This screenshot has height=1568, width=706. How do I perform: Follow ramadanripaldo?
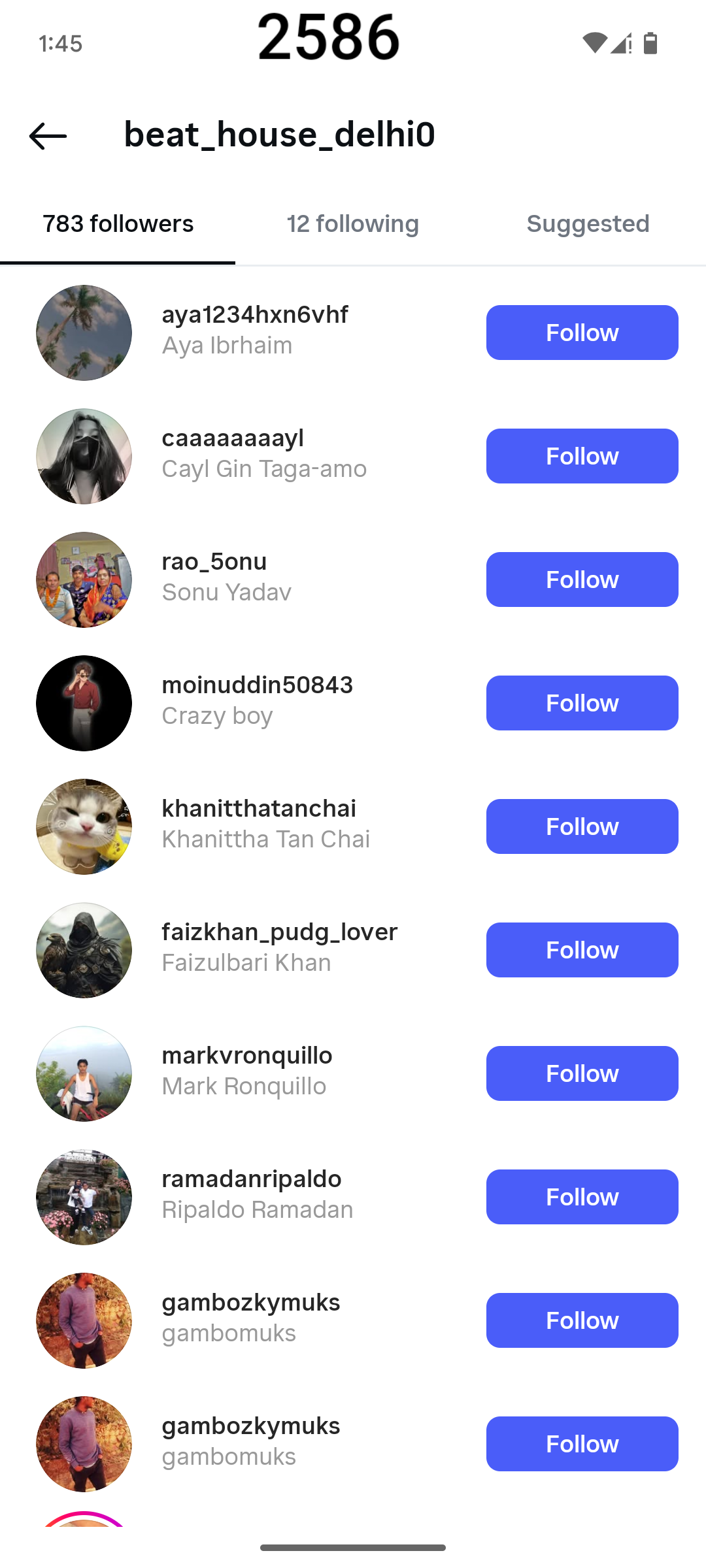point(582,1197)
